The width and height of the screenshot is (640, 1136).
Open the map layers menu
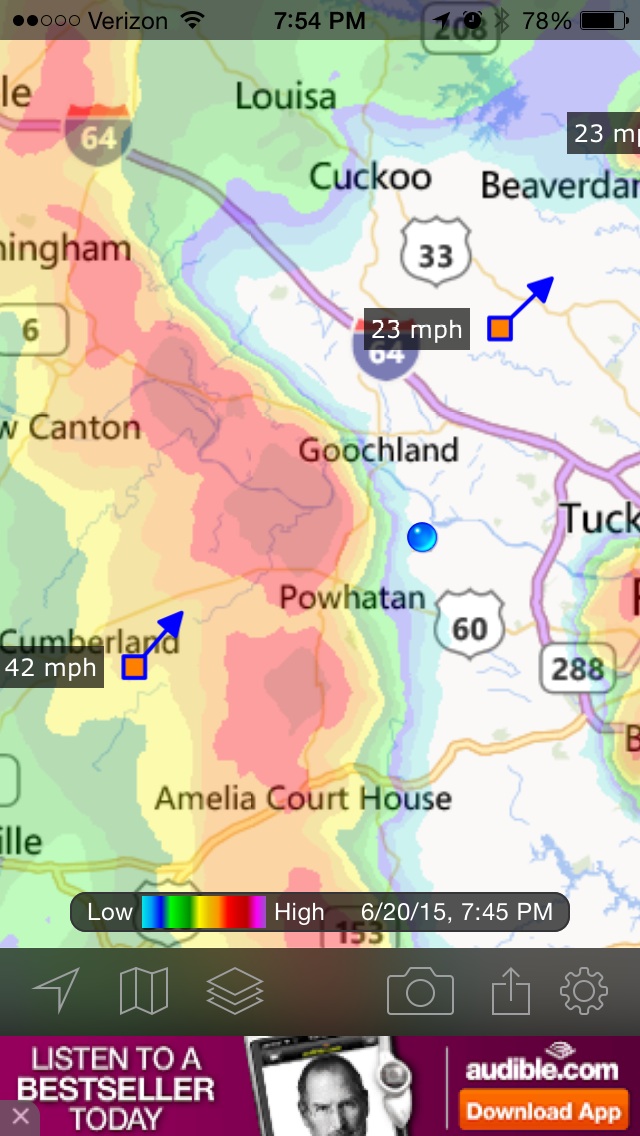point(234,990)
